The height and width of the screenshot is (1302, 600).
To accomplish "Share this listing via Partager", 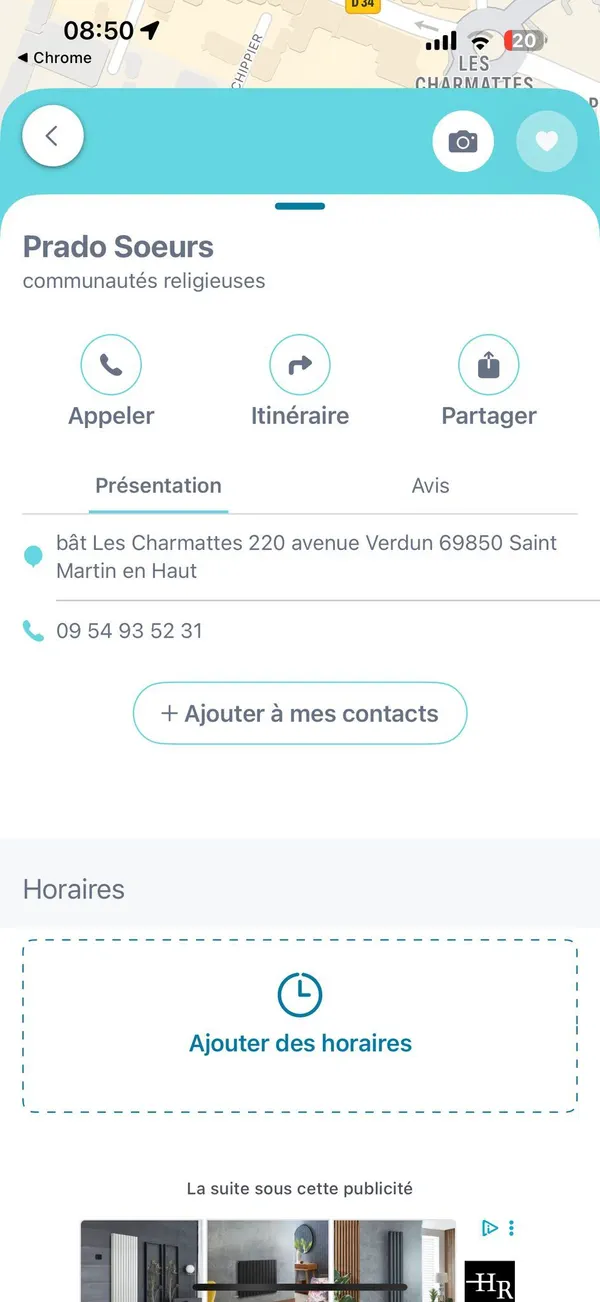I will pyautogui.click(x=489, y=365).
